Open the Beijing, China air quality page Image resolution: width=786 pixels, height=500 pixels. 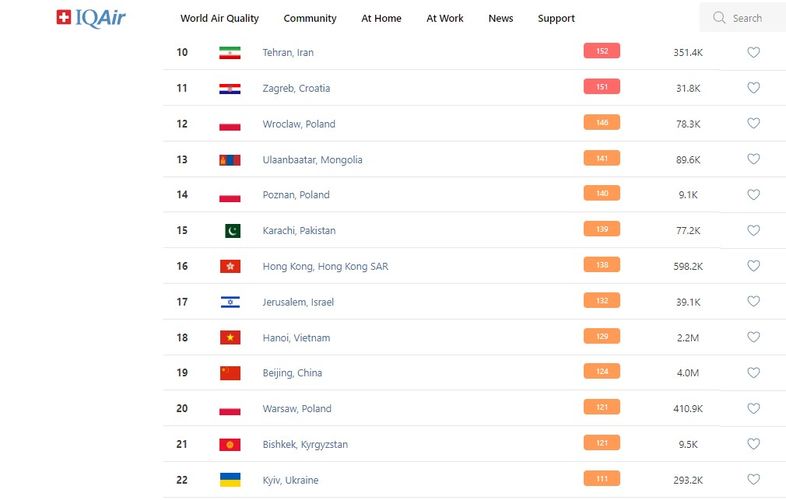[x=292, y=373]
